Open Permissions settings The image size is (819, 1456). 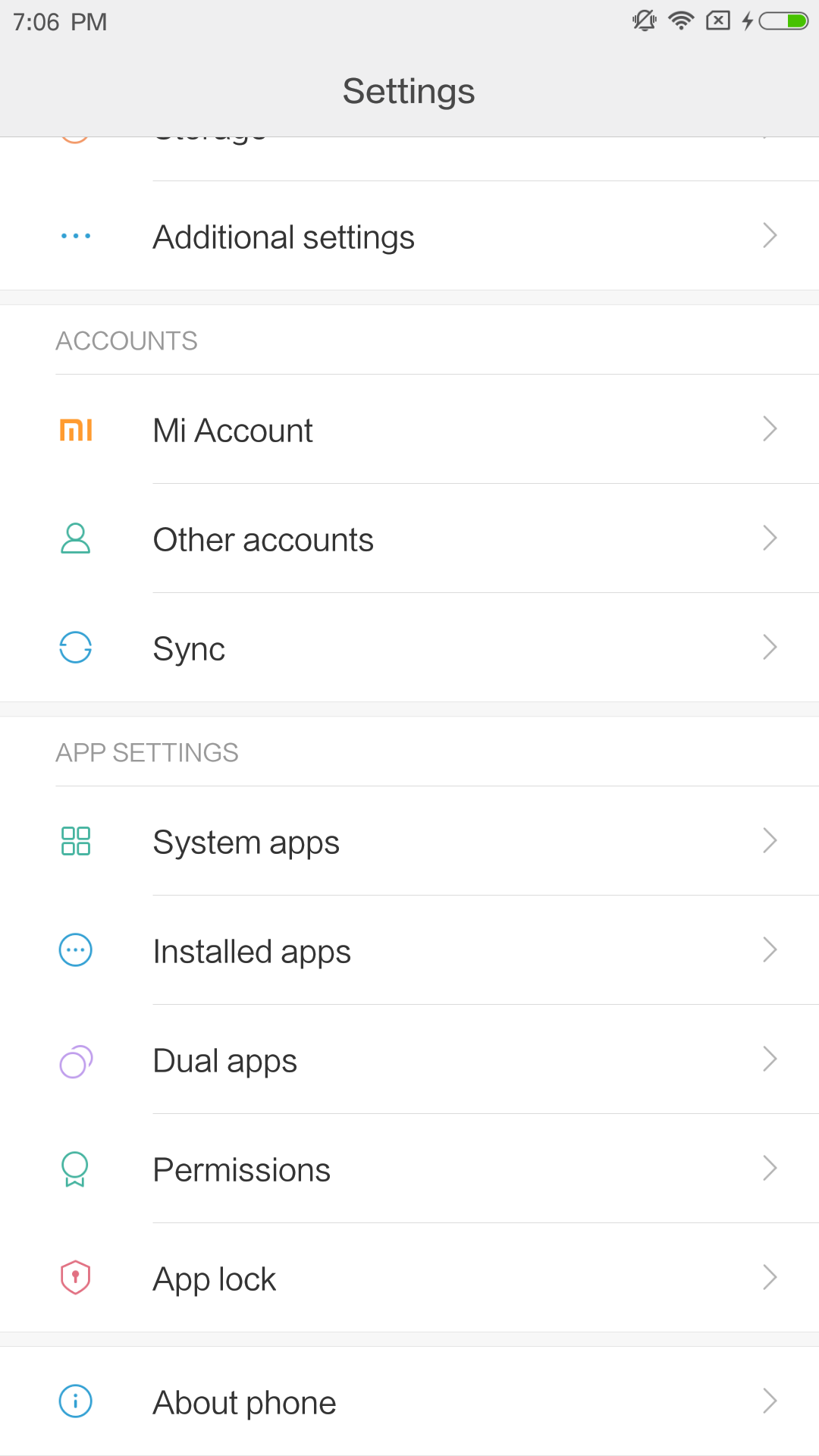point(409,1169)
